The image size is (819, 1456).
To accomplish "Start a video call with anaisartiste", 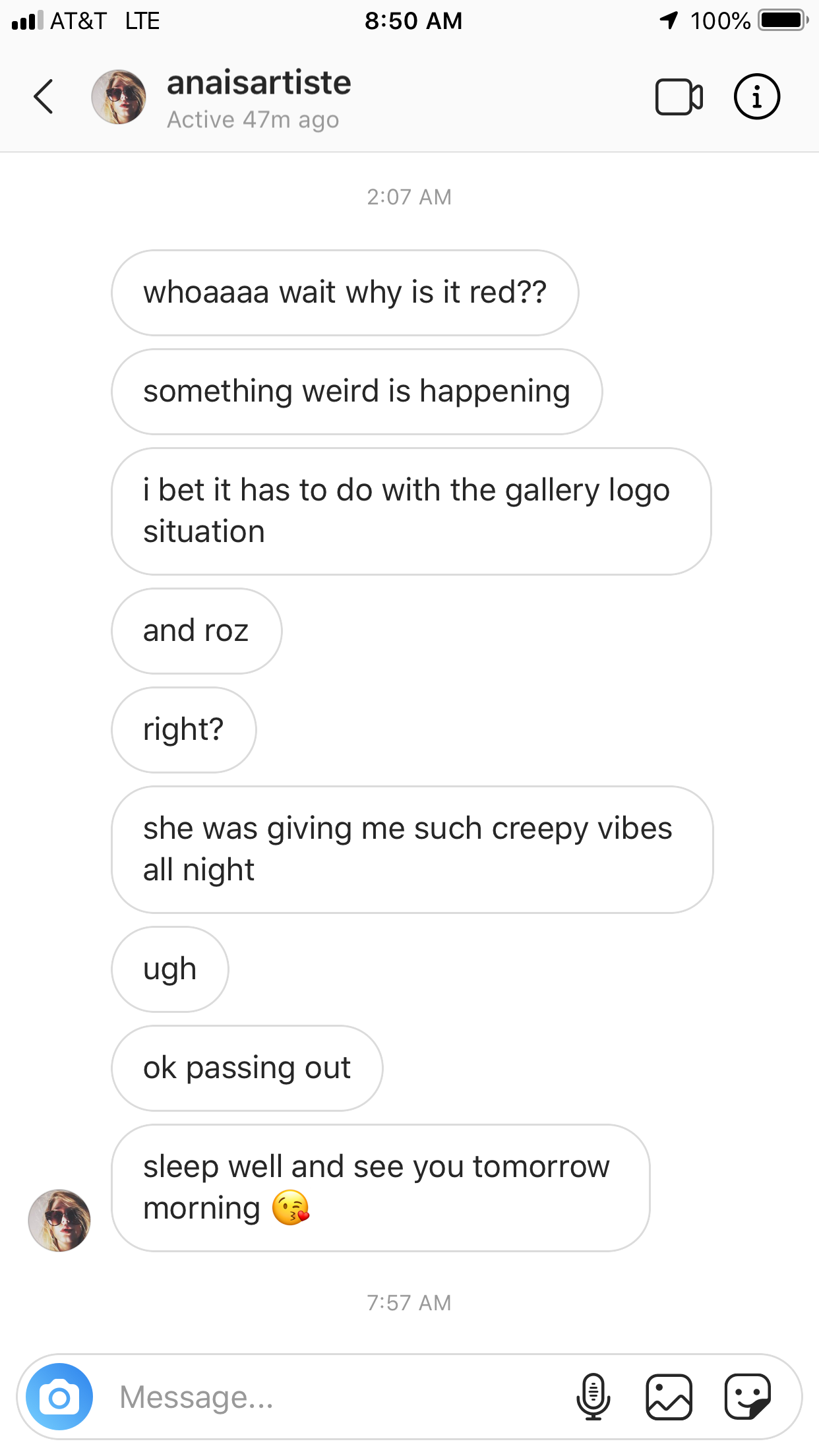I will pos(679,97).
